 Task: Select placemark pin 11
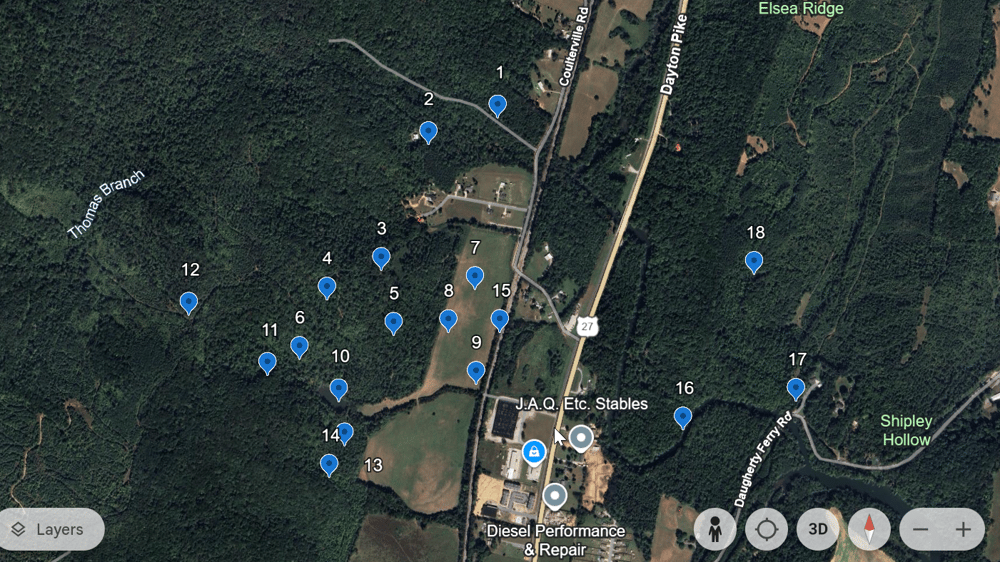(x=267, y=362)
